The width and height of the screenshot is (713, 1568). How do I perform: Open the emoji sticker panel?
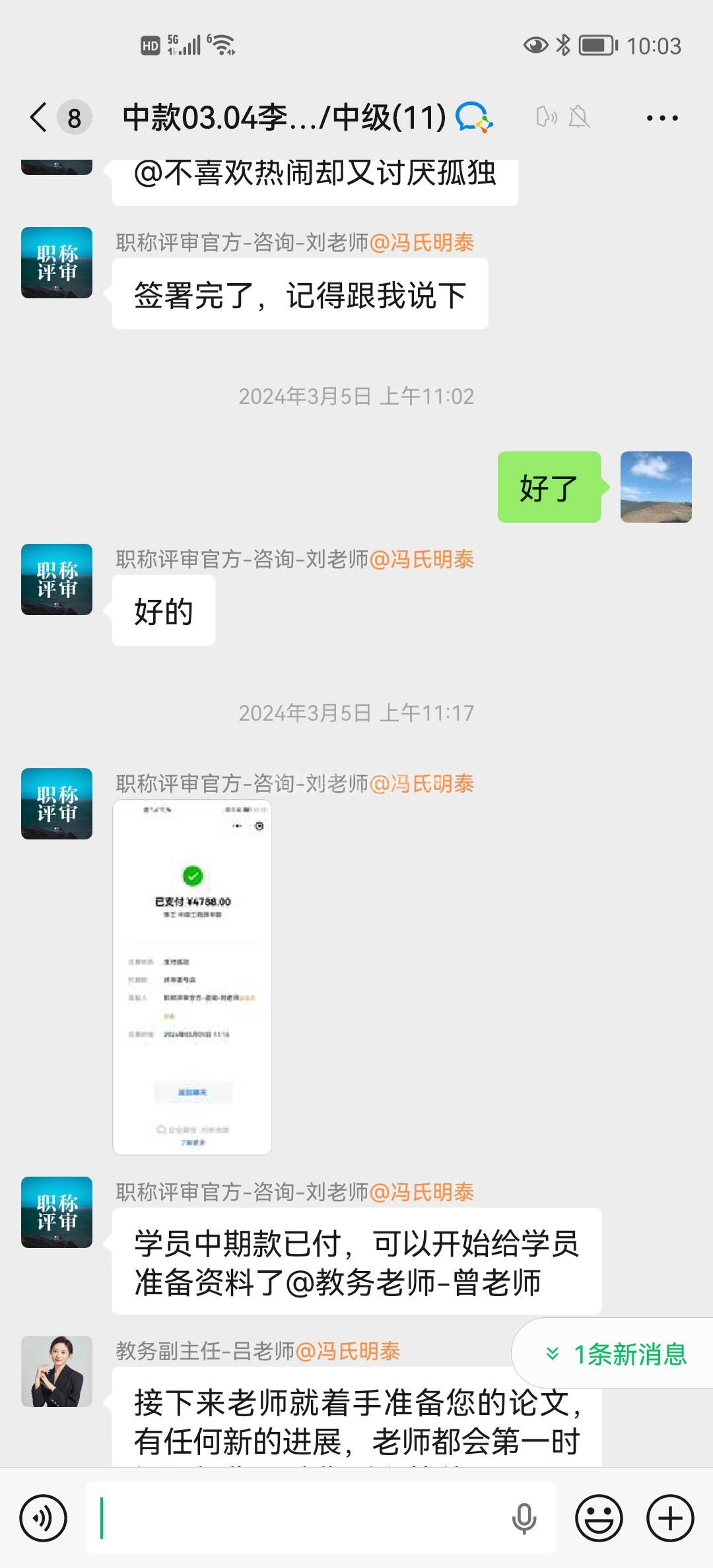[599, 1519]
